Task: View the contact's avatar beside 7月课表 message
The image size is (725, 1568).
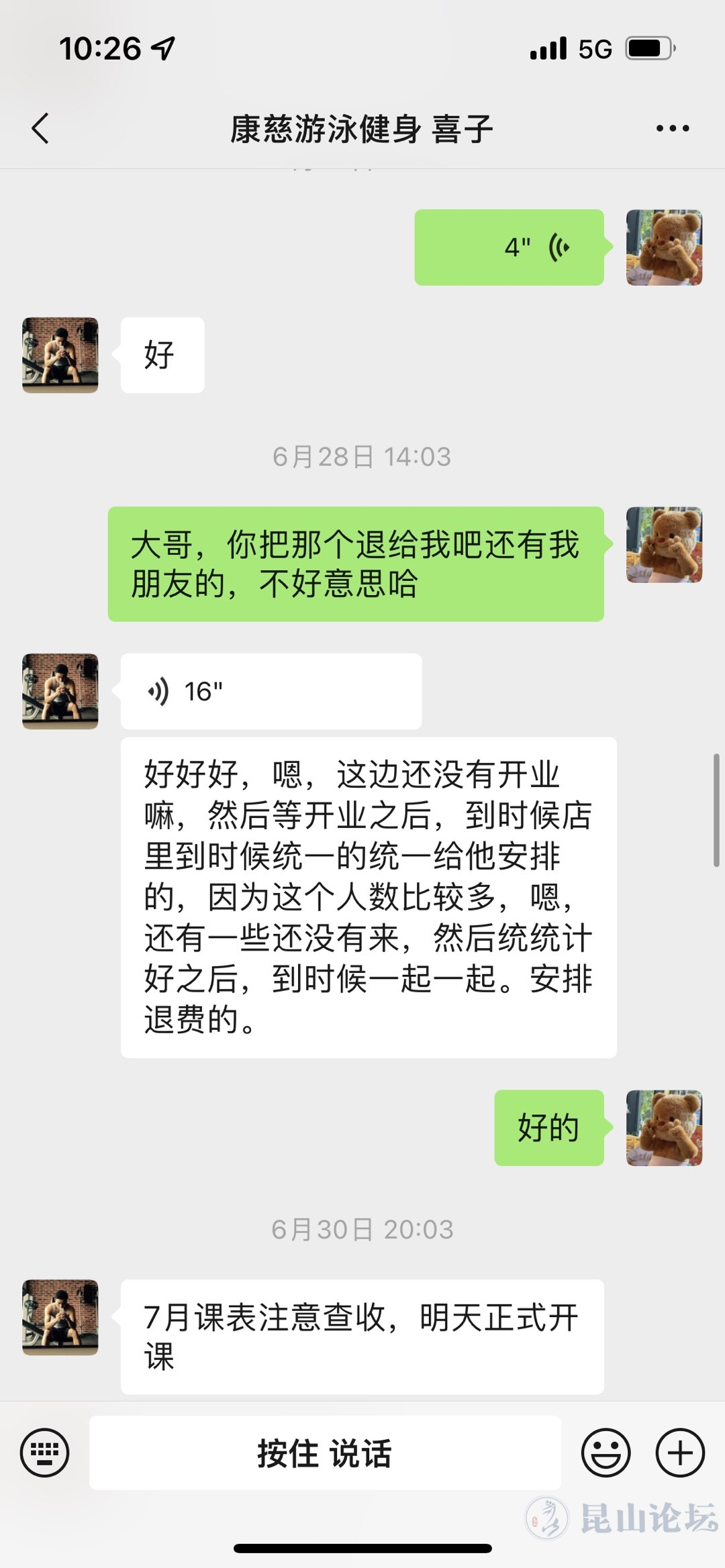Action: pos(60,1317)
